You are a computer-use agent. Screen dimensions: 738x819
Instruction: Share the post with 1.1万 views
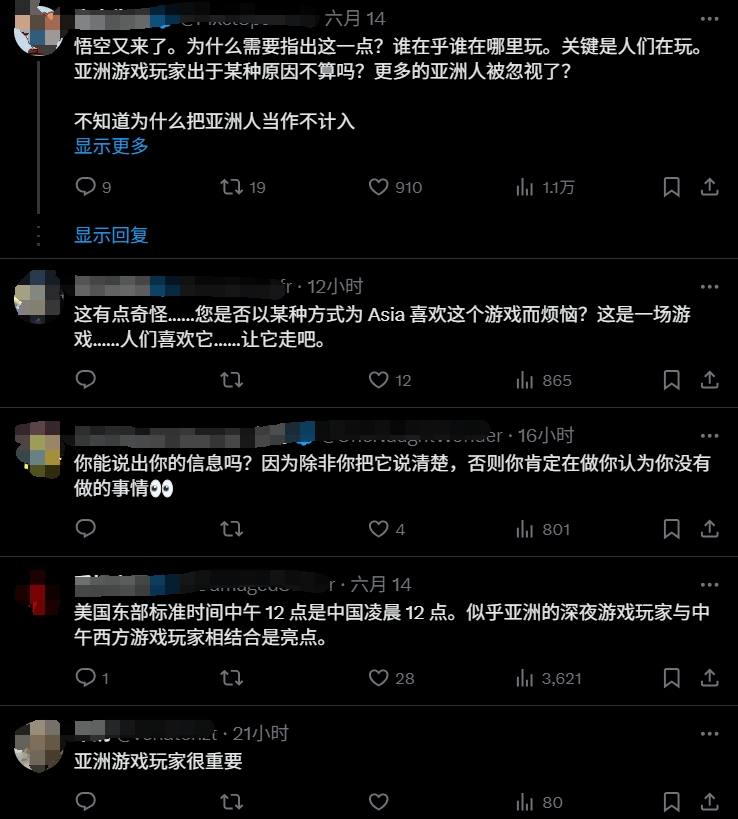709,187
